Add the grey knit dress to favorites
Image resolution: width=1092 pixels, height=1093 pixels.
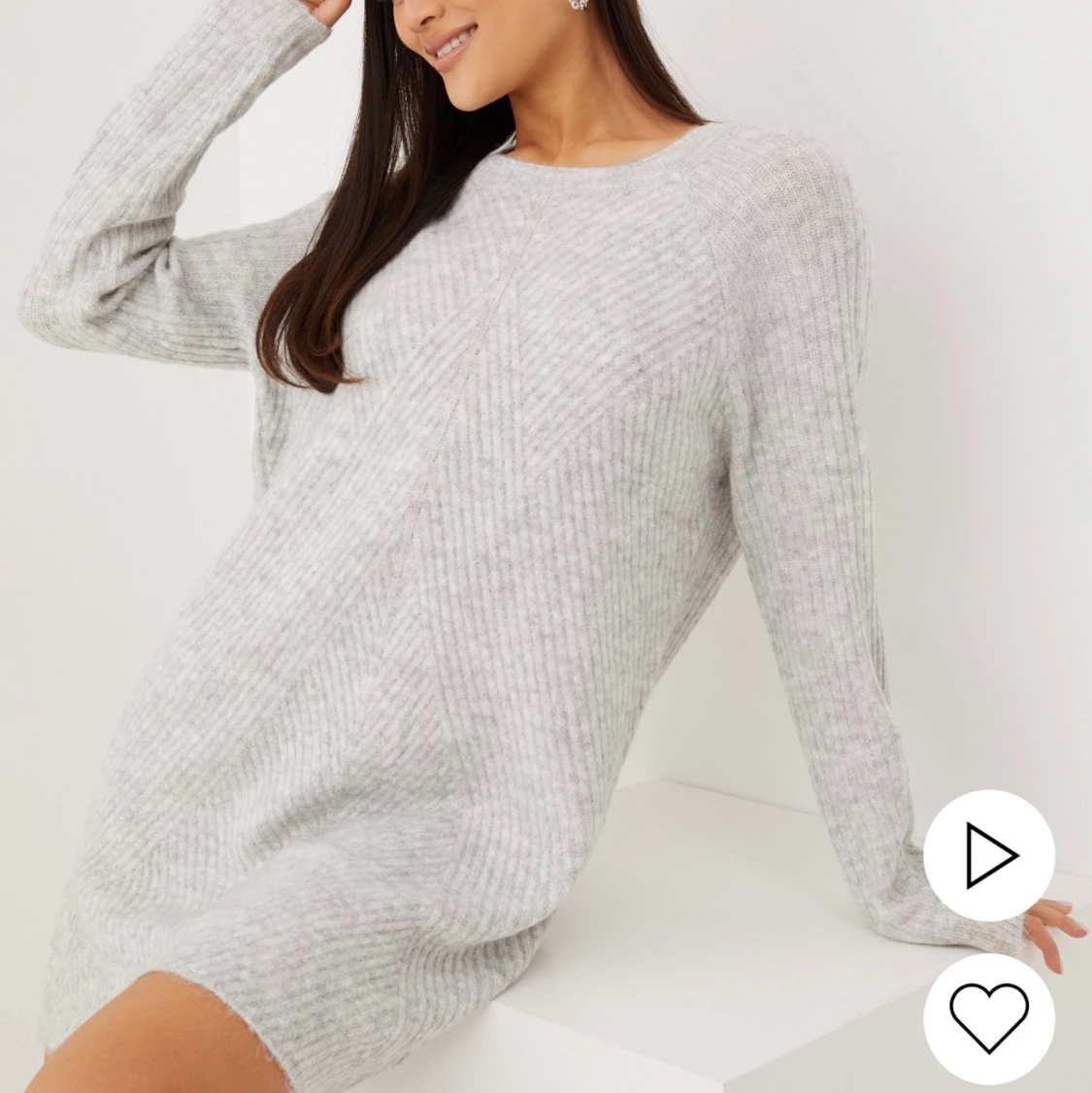[x=989, y=1017]
